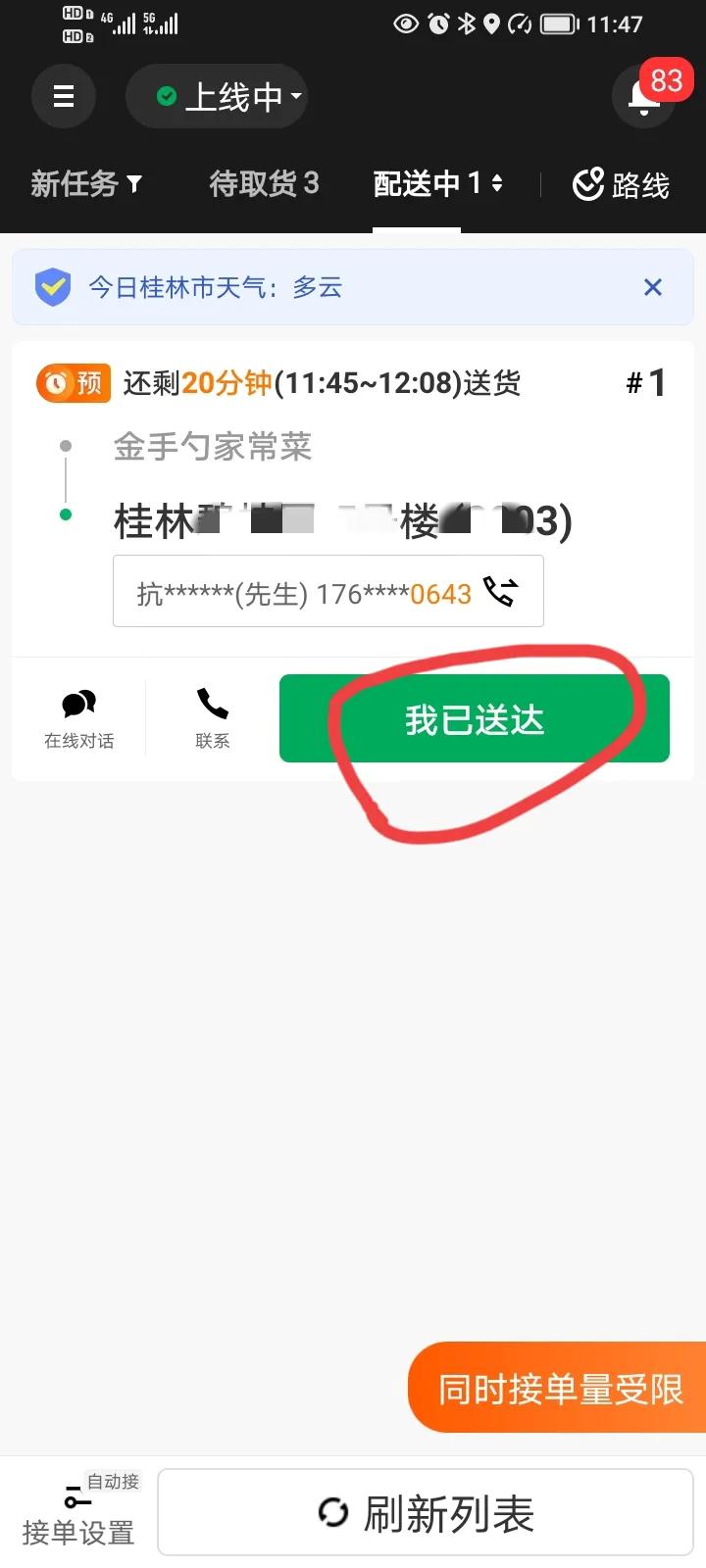
Task: Tap the green 我已送达 delivered button
Action: [x=474, y=717]
